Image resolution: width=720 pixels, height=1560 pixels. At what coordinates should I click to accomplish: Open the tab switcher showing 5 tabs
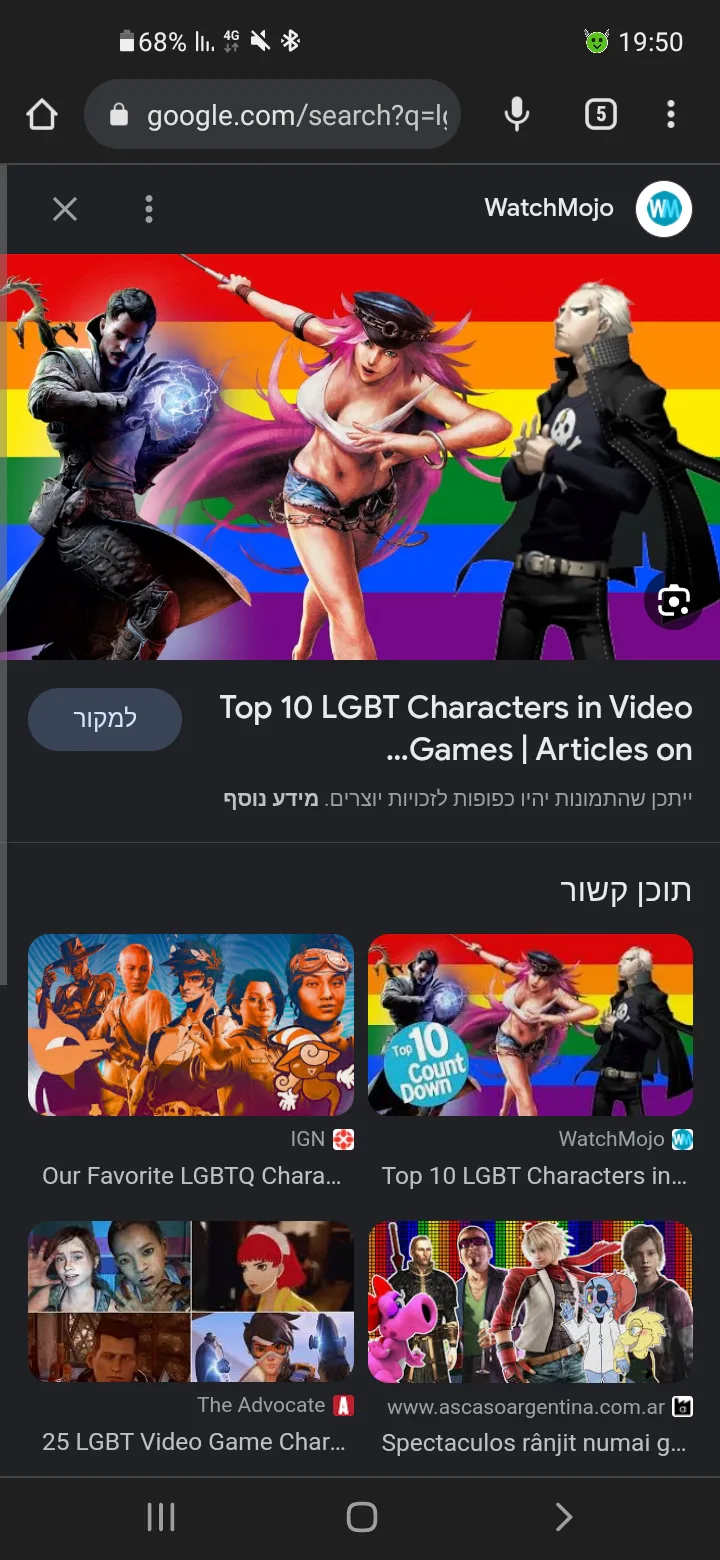[600, 116]
